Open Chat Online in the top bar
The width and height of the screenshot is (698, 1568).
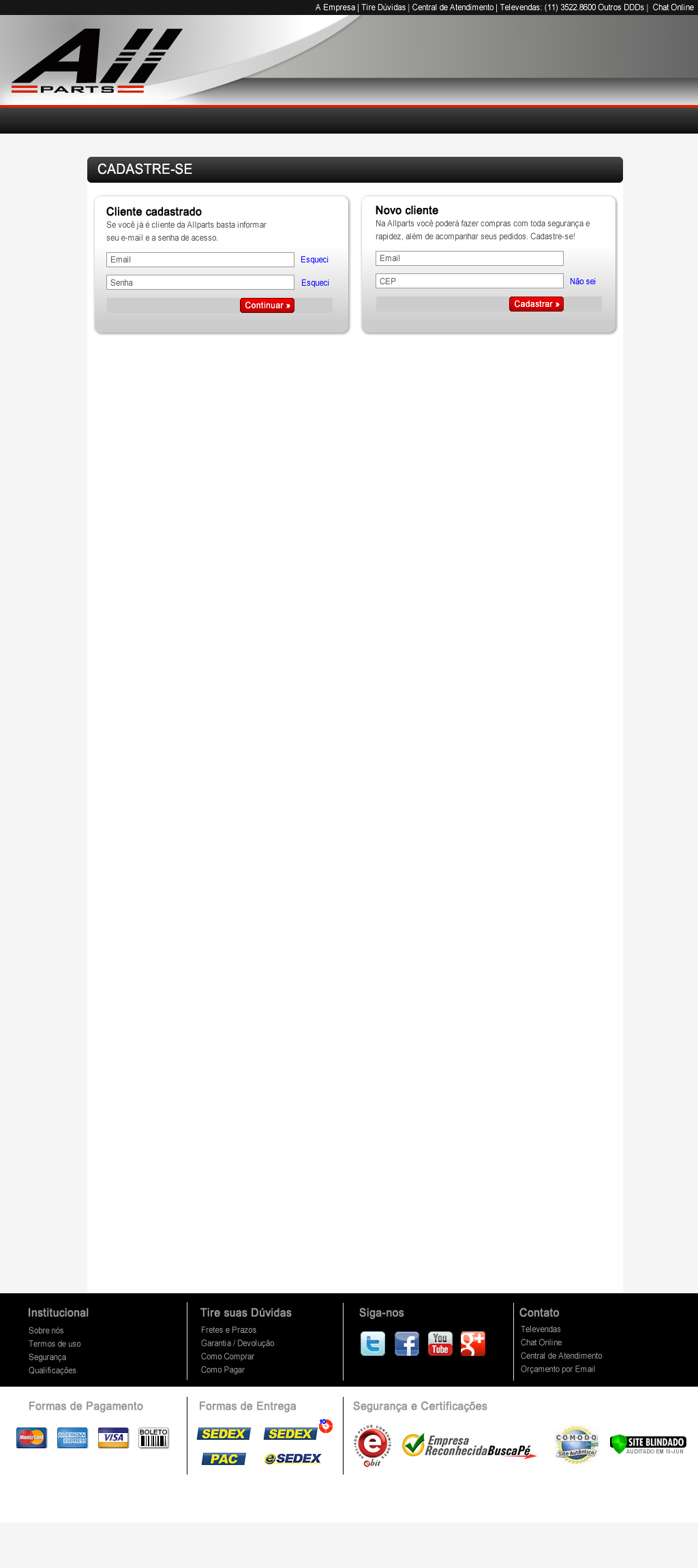point(672,7)
